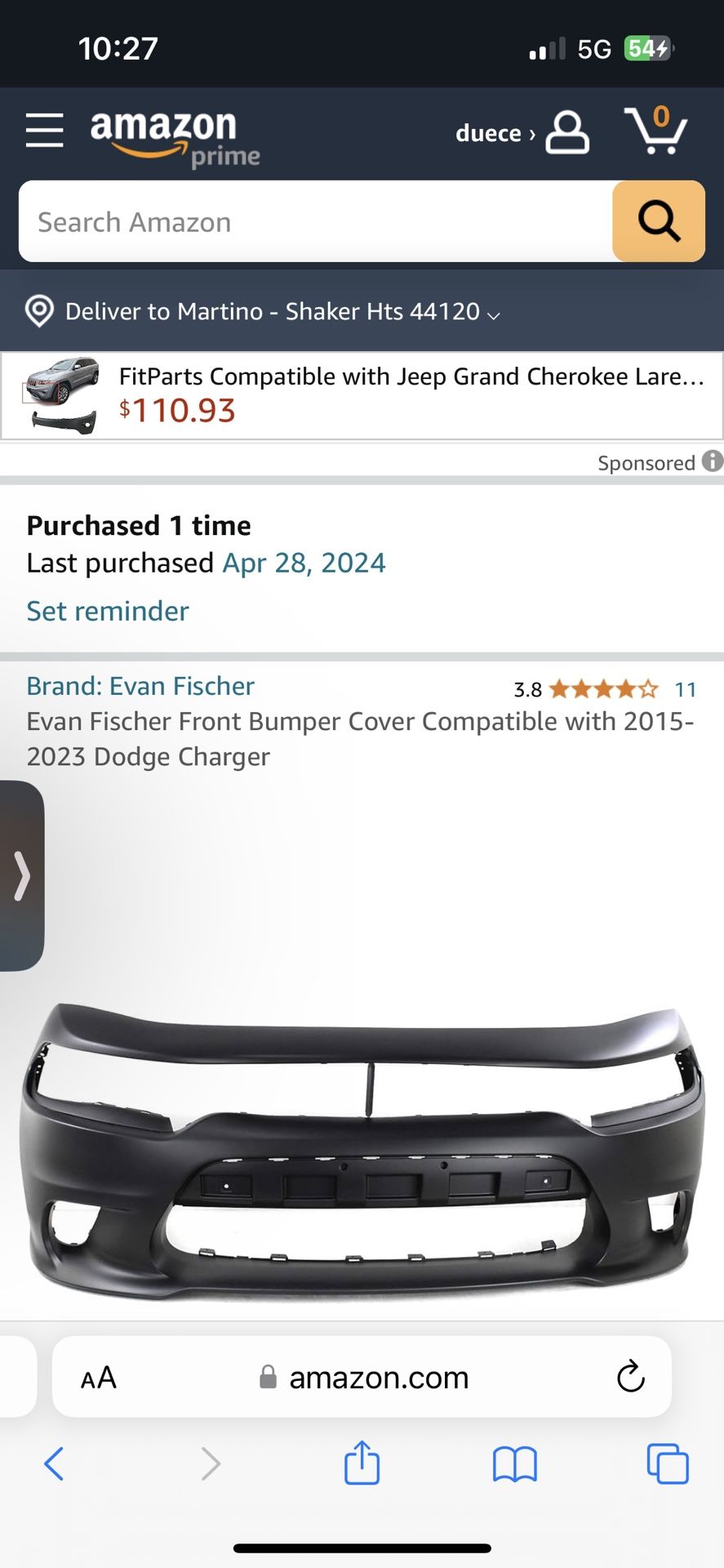
Task: Expand the side panel arrow tab
Action: pyautogui.click(x=22, y=876)
